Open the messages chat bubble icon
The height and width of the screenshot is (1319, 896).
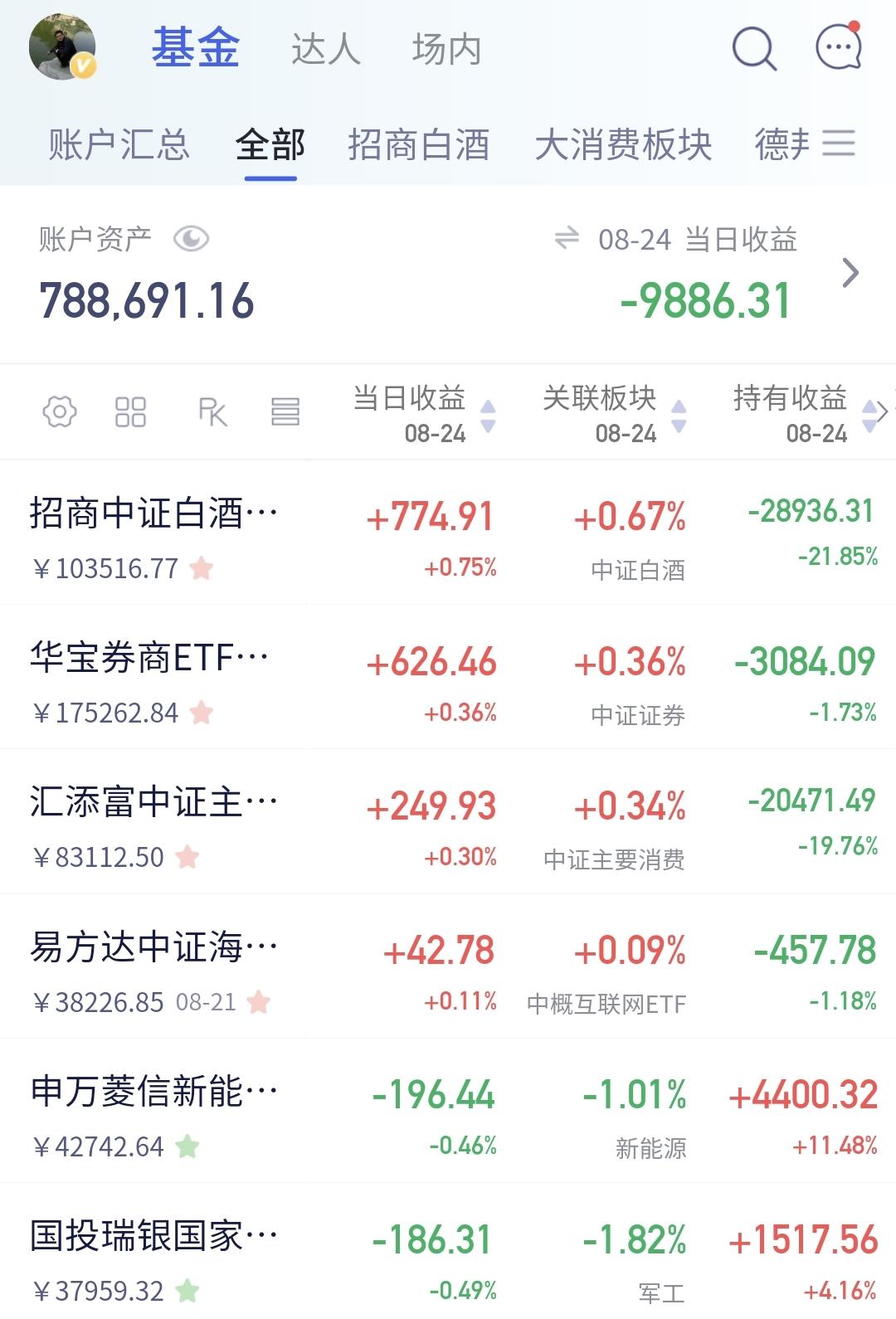click(839, 46)
